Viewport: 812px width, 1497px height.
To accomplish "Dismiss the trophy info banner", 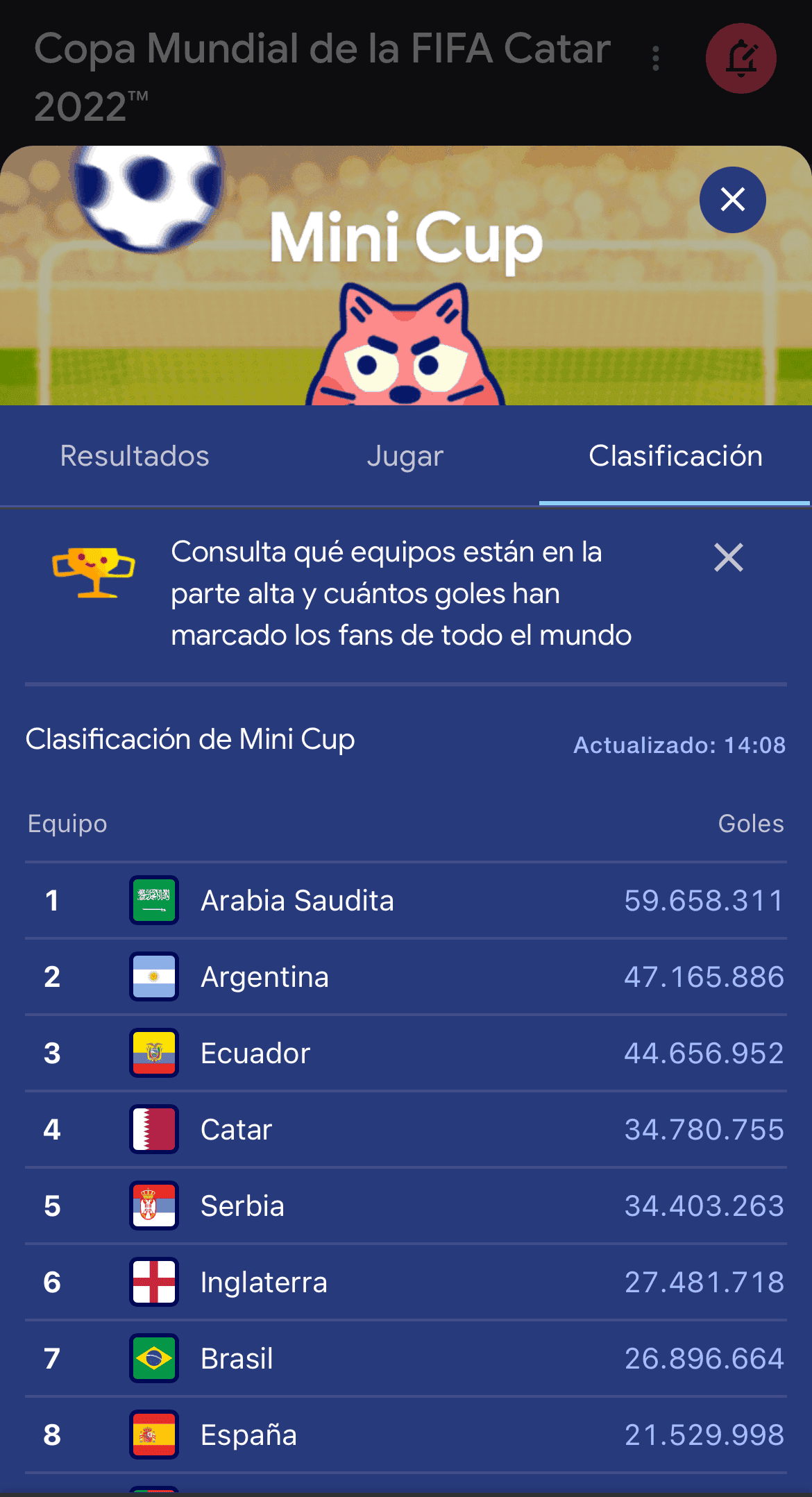I will click(728, 557).
